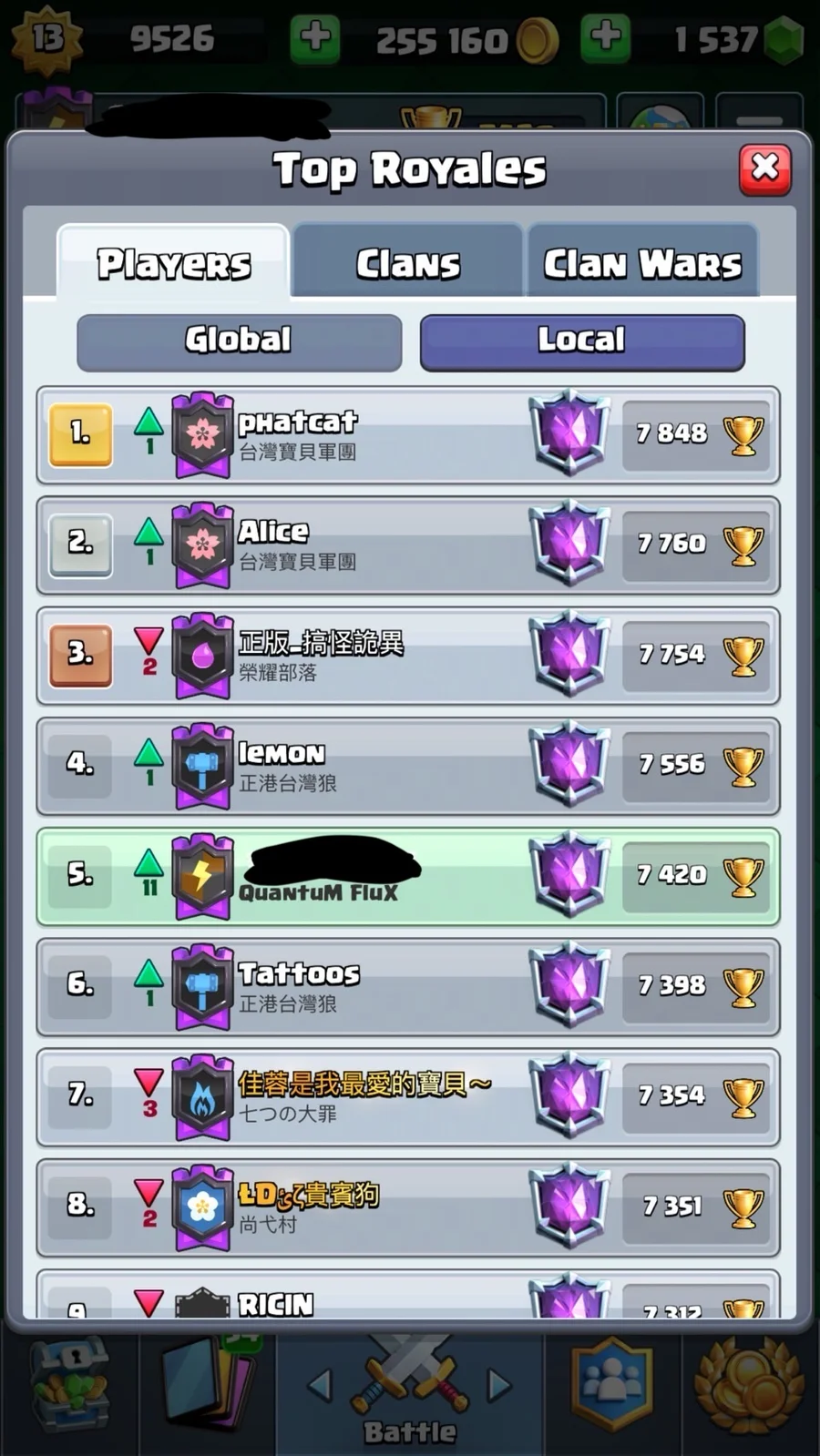View the seventh-ranked player with 7 354 trophies
The width and height of the screenshot is (820, 1456).
(383, 1096)
